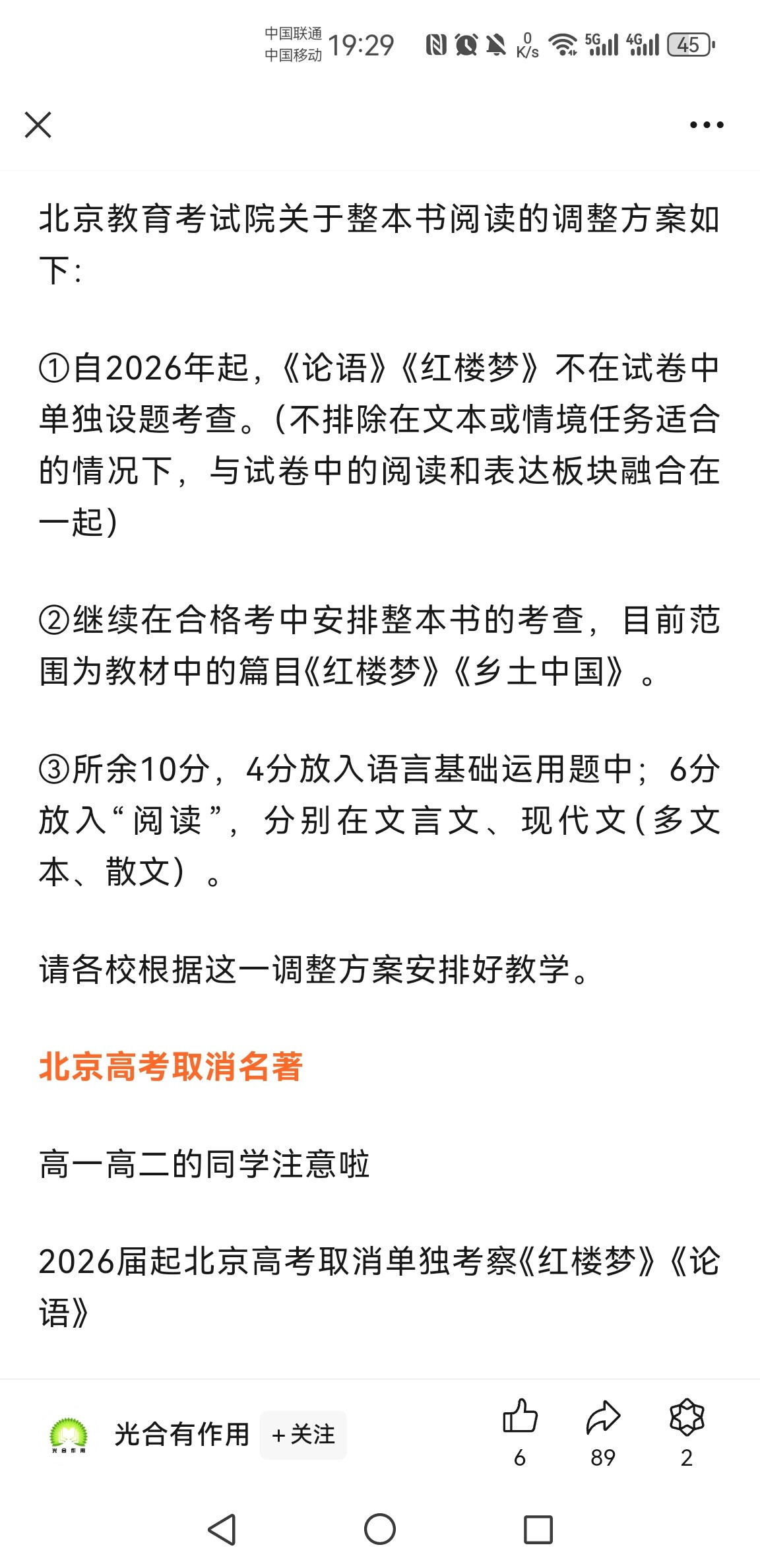The image size is (760, 1568).
Task: Share this article via arrow icon
Action: click(603, 1417)
